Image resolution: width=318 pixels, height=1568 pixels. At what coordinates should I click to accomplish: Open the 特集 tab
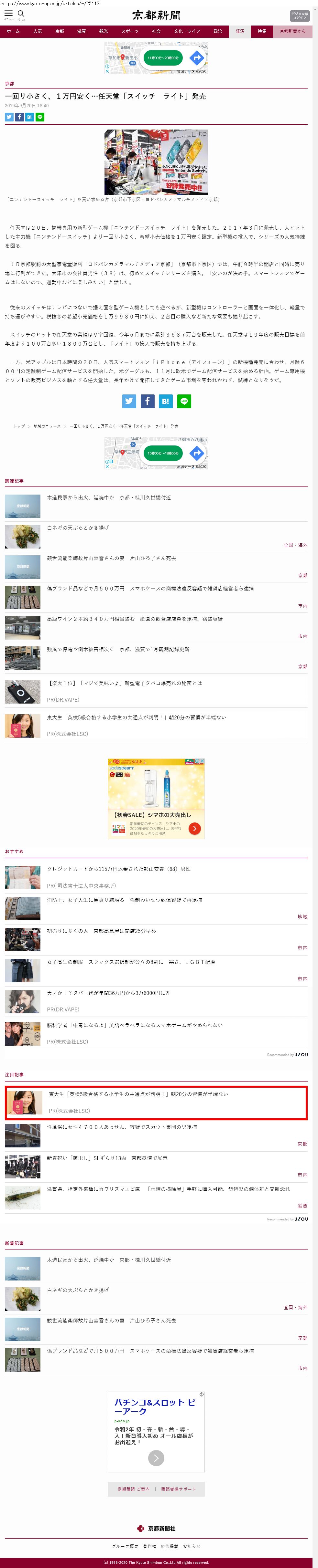262,31
